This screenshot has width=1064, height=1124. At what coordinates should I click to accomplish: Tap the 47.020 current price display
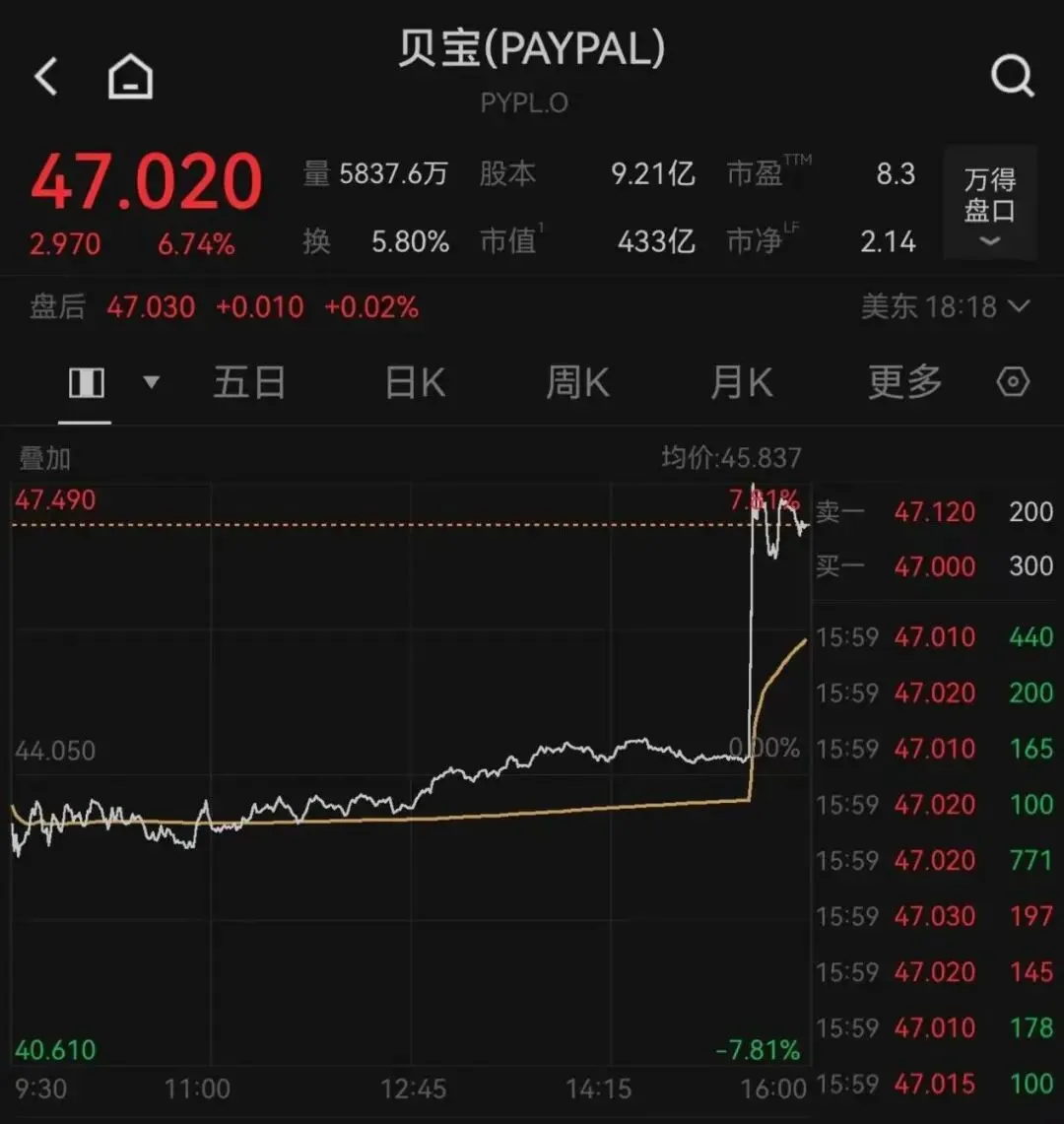coord(146,178)
